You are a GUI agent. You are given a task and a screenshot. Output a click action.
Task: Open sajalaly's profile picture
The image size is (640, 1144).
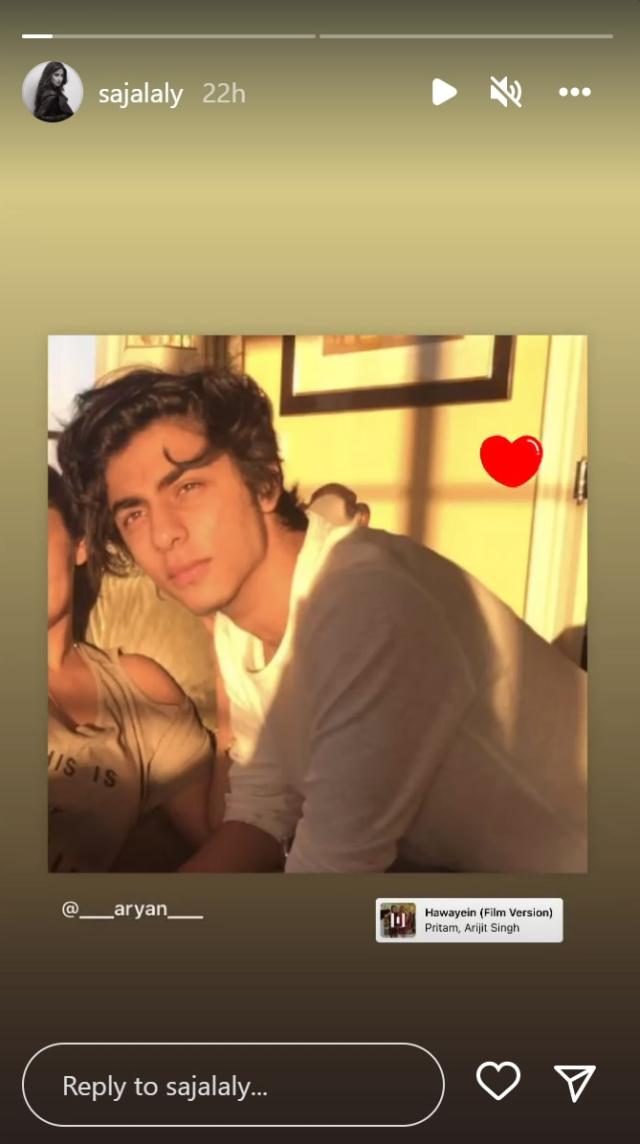pyautogui.click(x=53, y=92)
